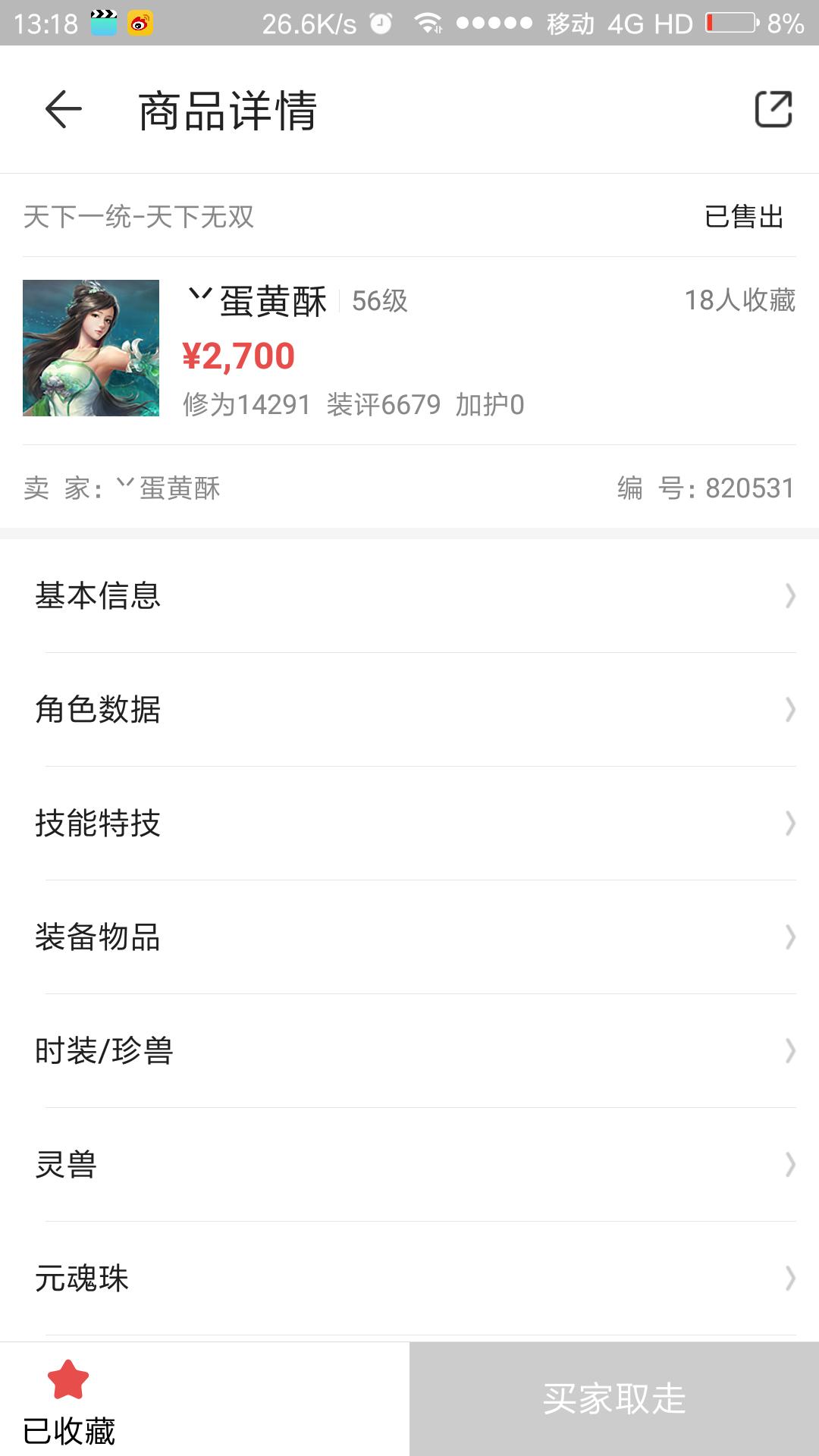Go back from 商品详情 page
The image size is (819, 1456).
[x=64, y=110]
